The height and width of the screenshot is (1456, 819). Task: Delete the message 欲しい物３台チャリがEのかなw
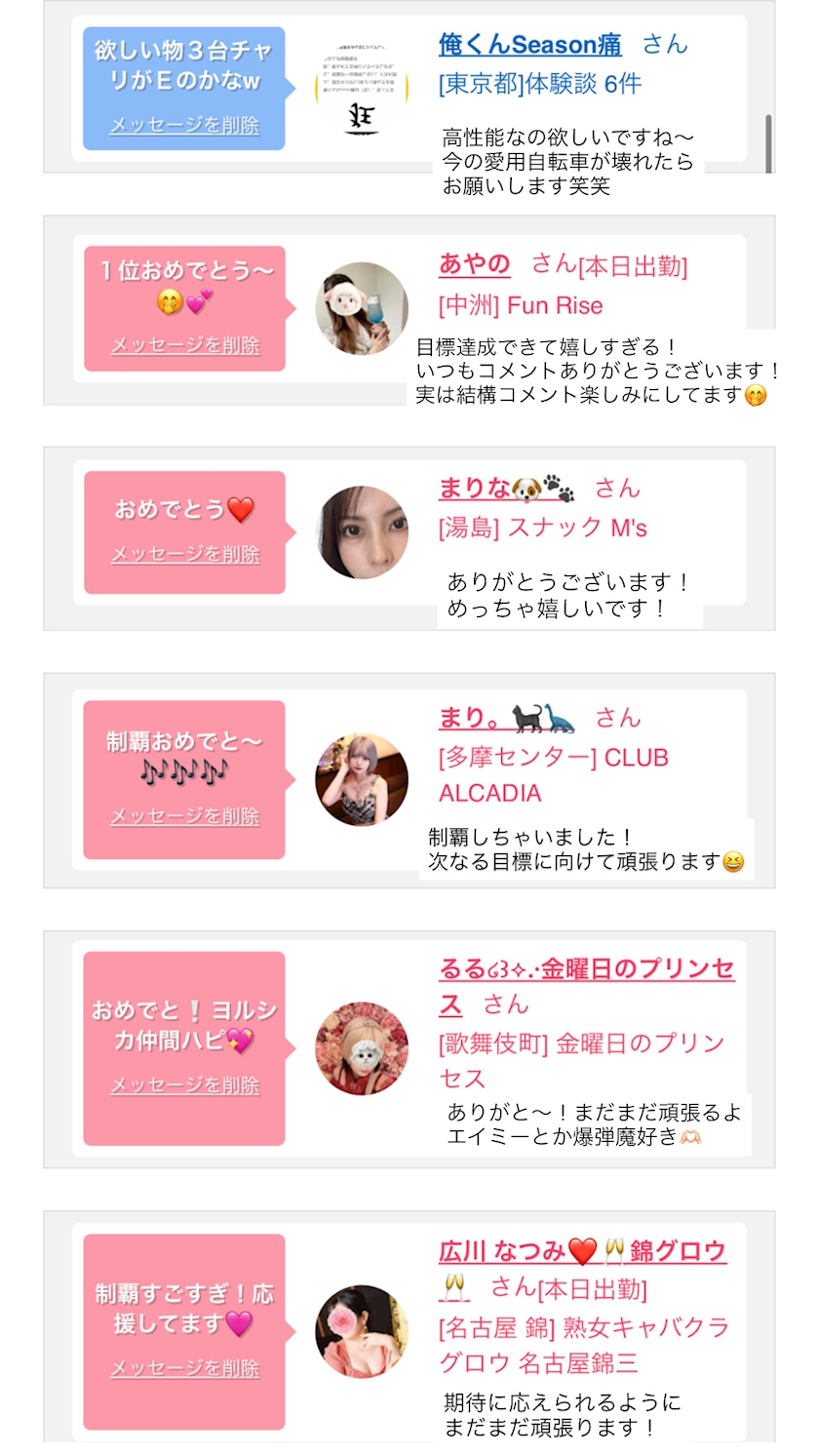[x=184, y=125]
